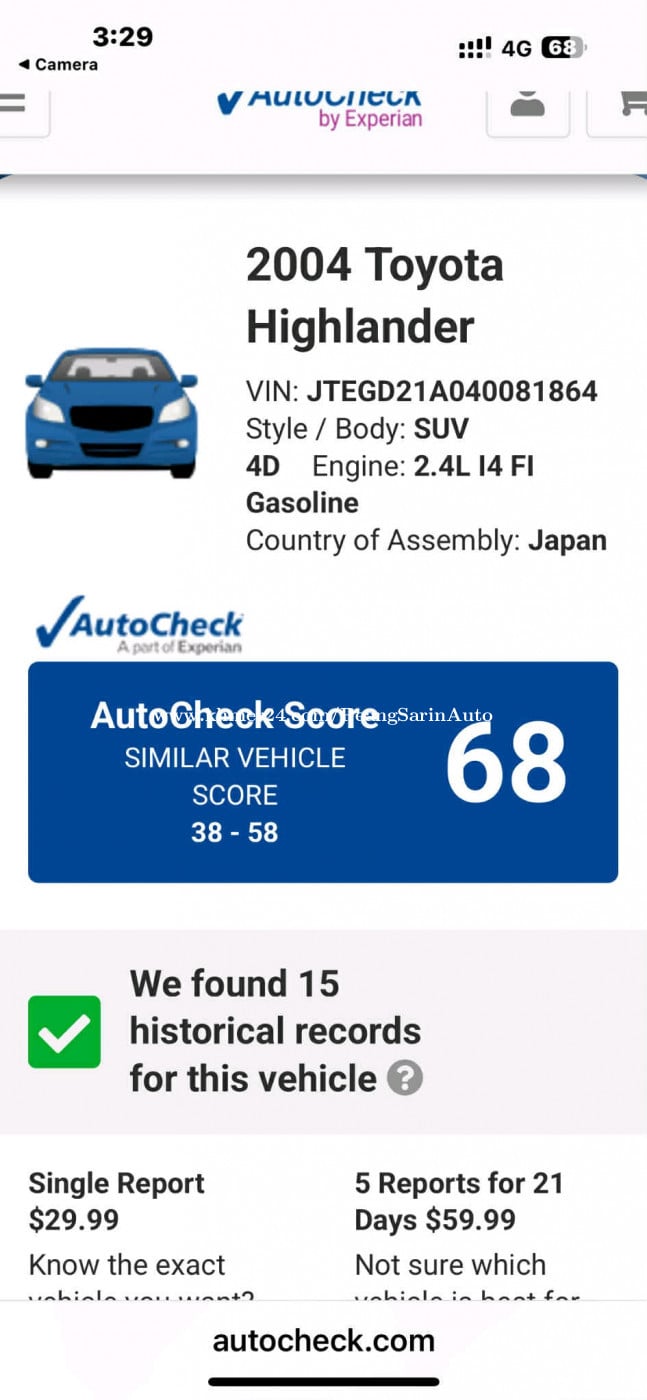Tap the help icon beside historical records
This screenshot has width=647, height=1400.
point(405,1078)
